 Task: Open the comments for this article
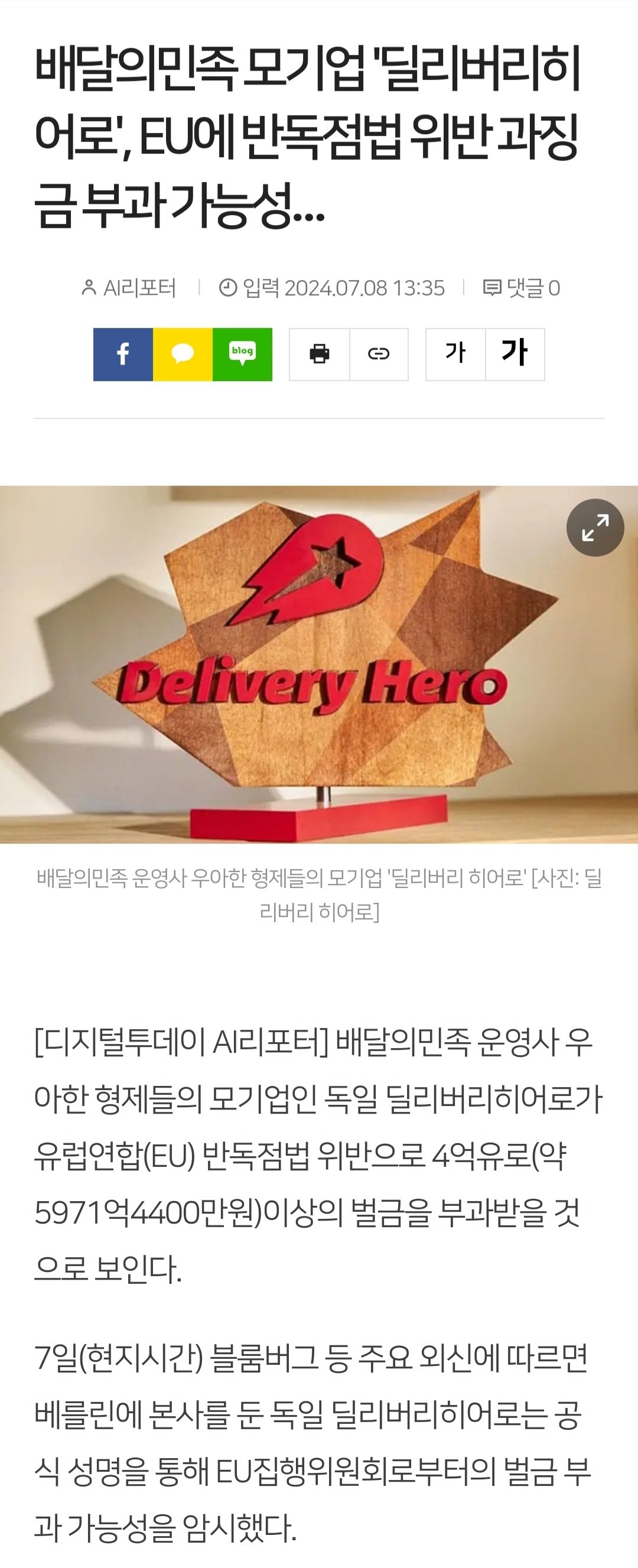click(x=522, y=288)
